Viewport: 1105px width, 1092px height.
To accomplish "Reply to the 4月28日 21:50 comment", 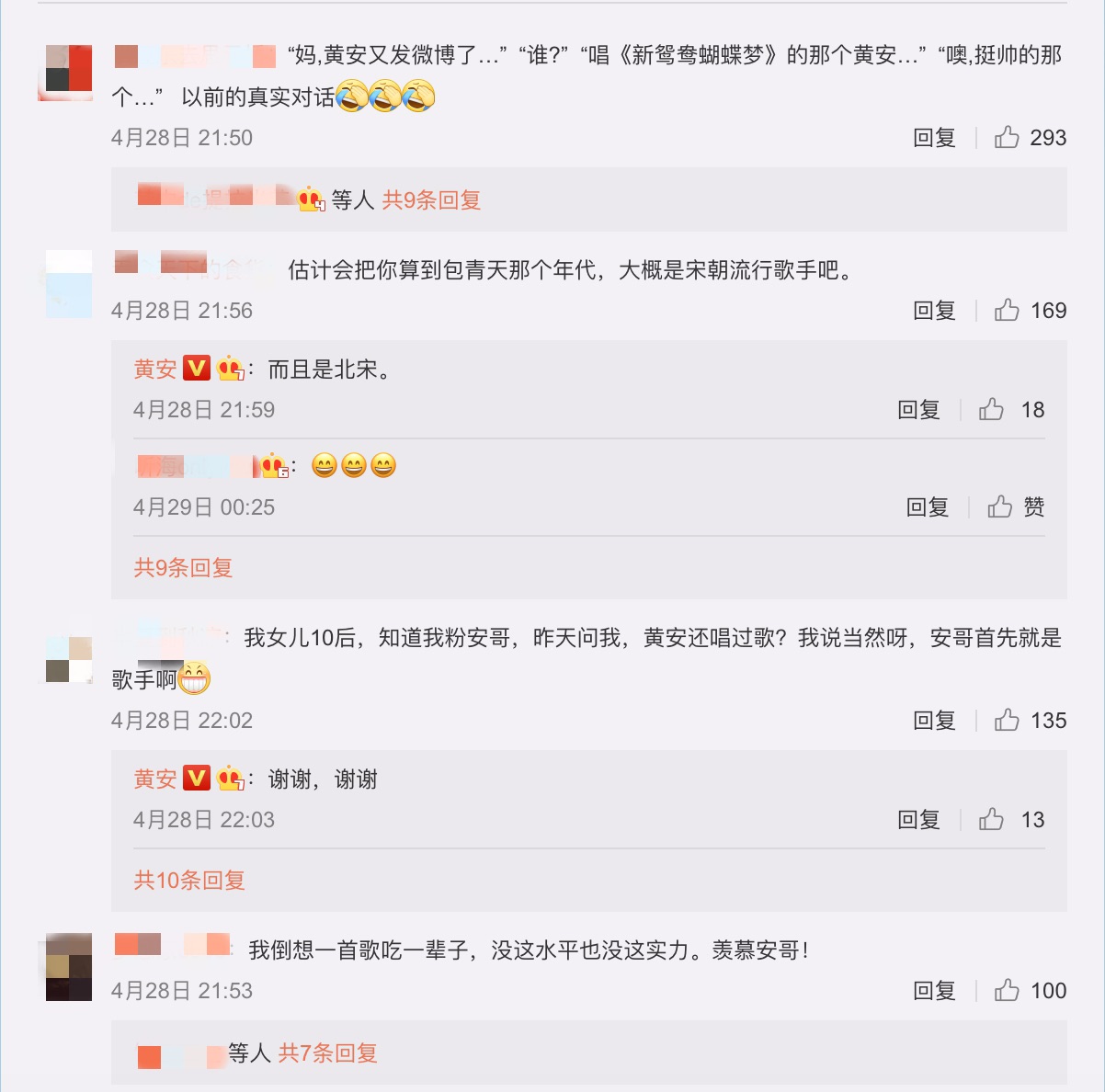I will (934, 138).
